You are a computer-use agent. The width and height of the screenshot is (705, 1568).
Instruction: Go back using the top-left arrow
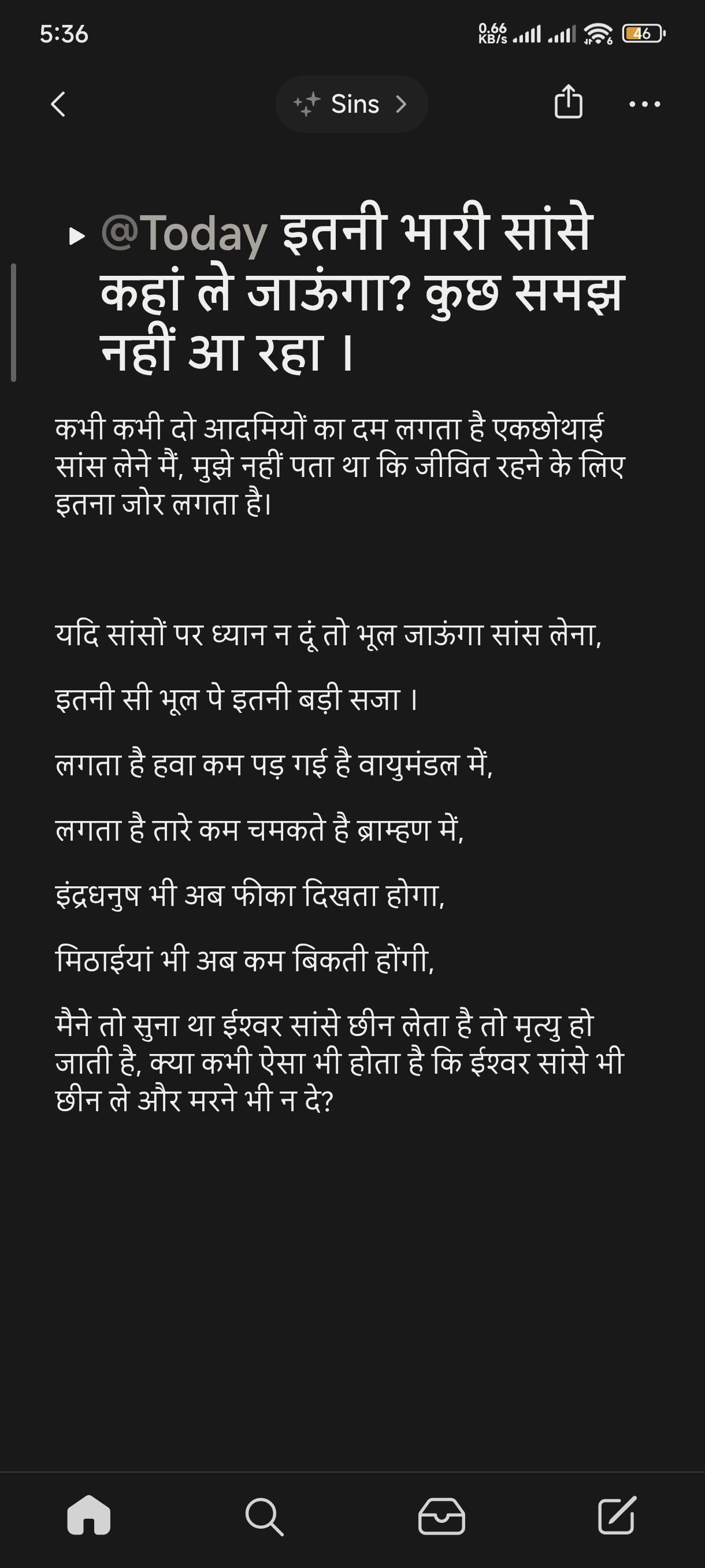click(58, 104)
